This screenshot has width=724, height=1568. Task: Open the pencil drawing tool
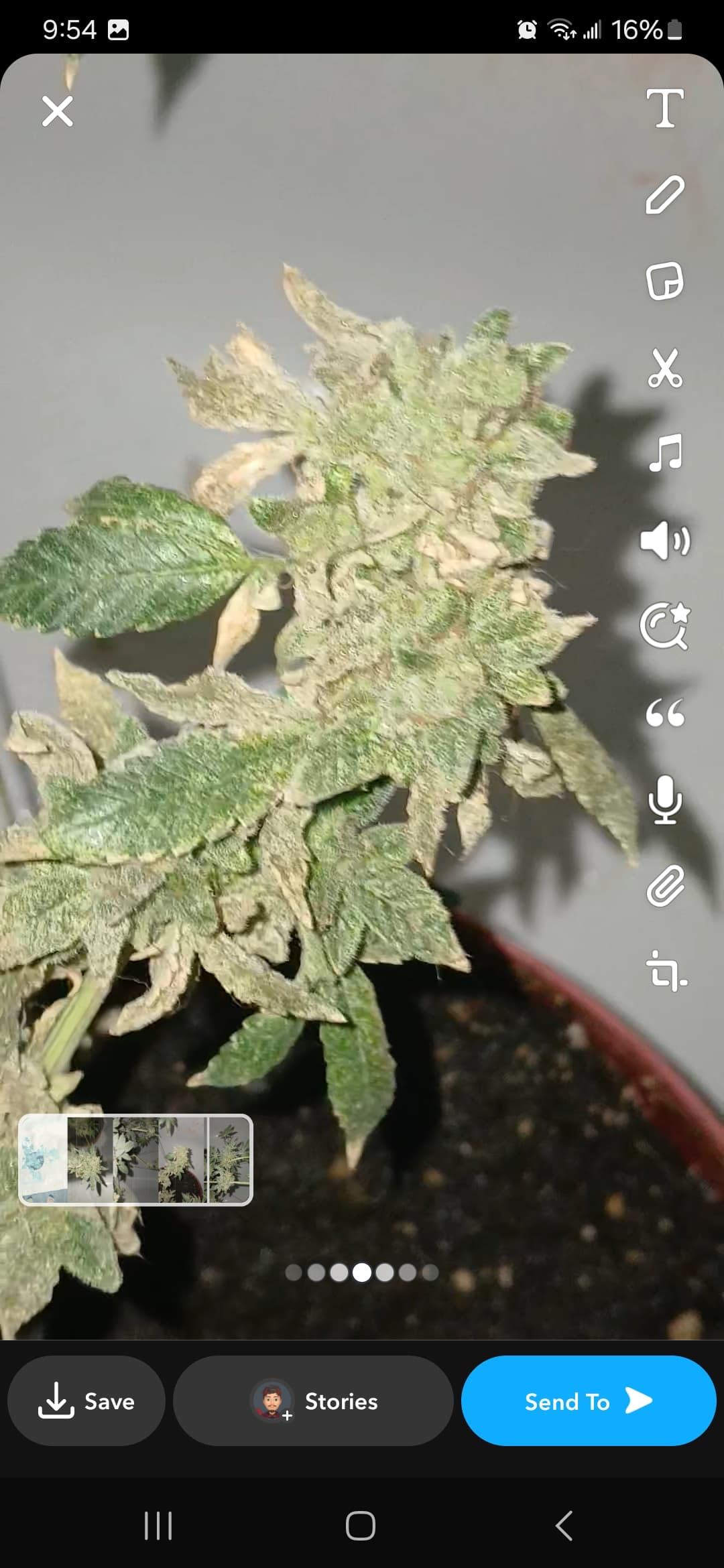(x=664, y=195)
